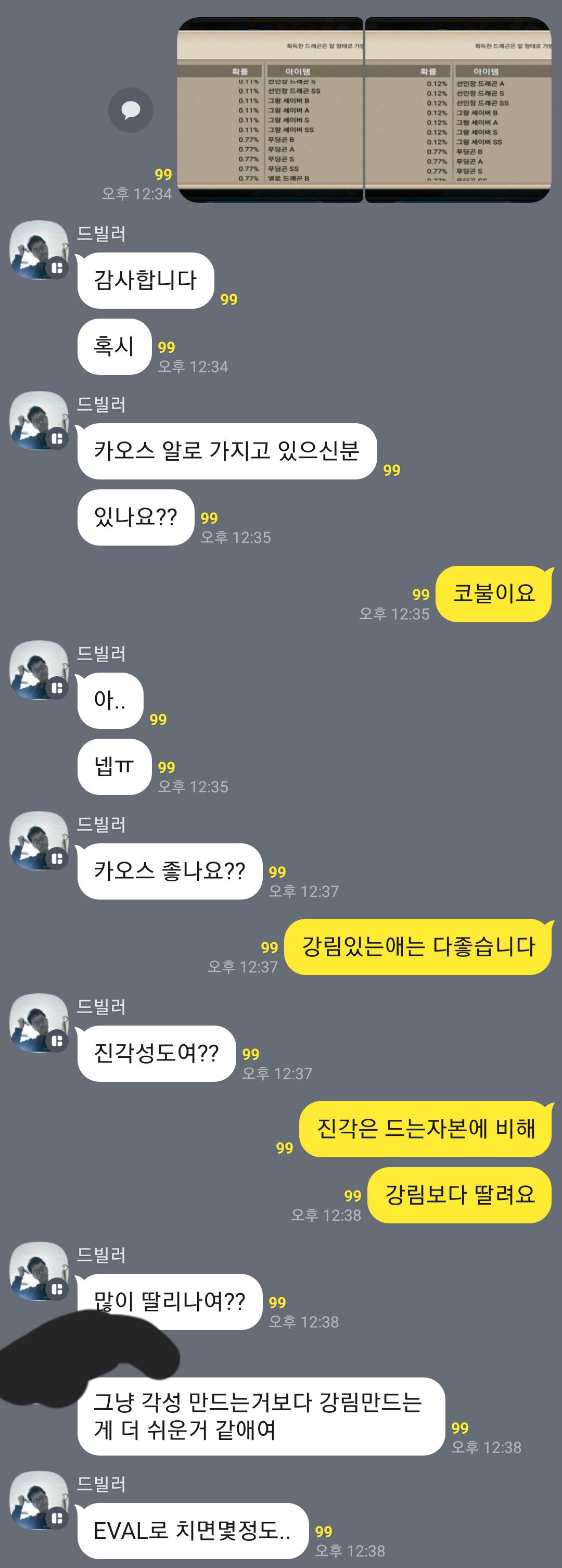
Task: Open the right shared probability table image
Action: point(458,110)
